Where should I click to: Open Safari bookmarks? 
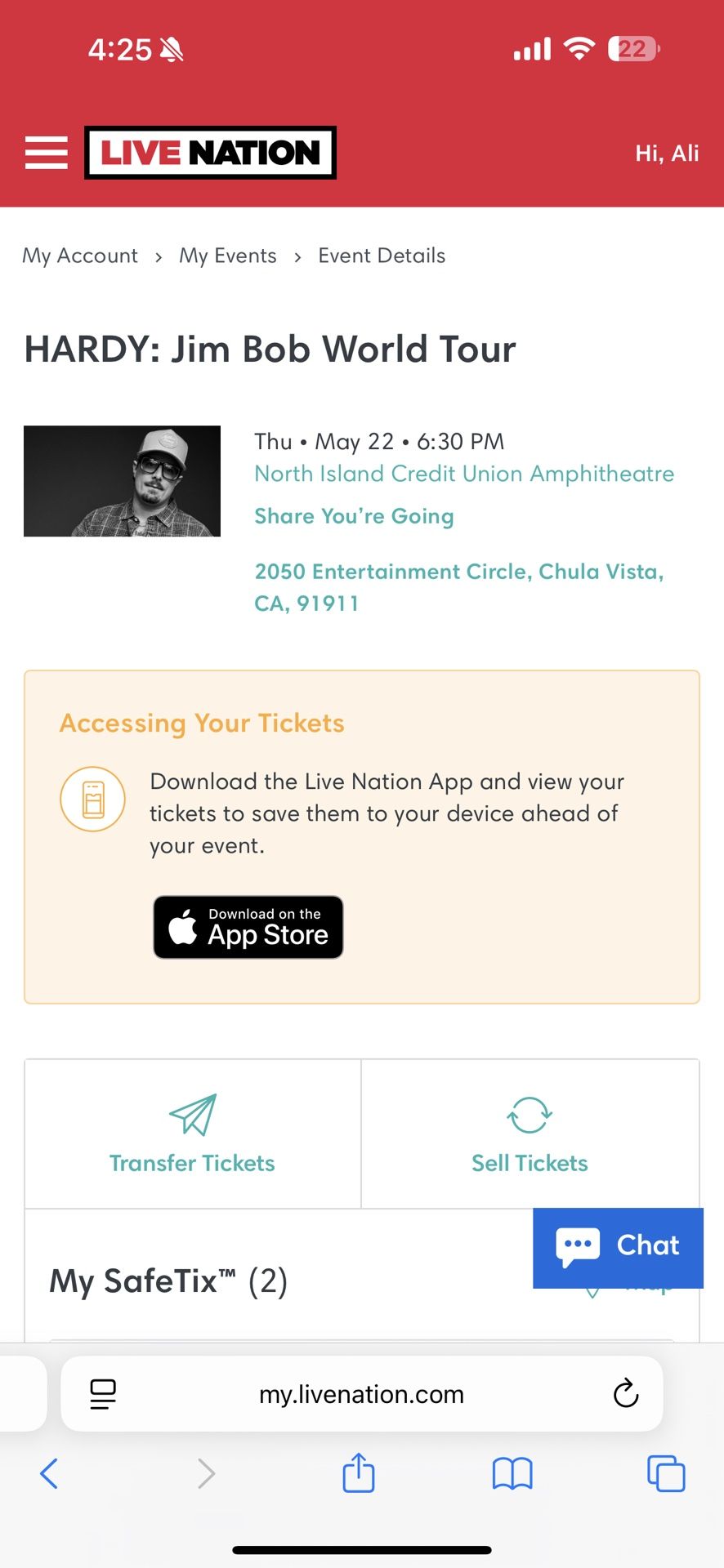coord(512,1474)
